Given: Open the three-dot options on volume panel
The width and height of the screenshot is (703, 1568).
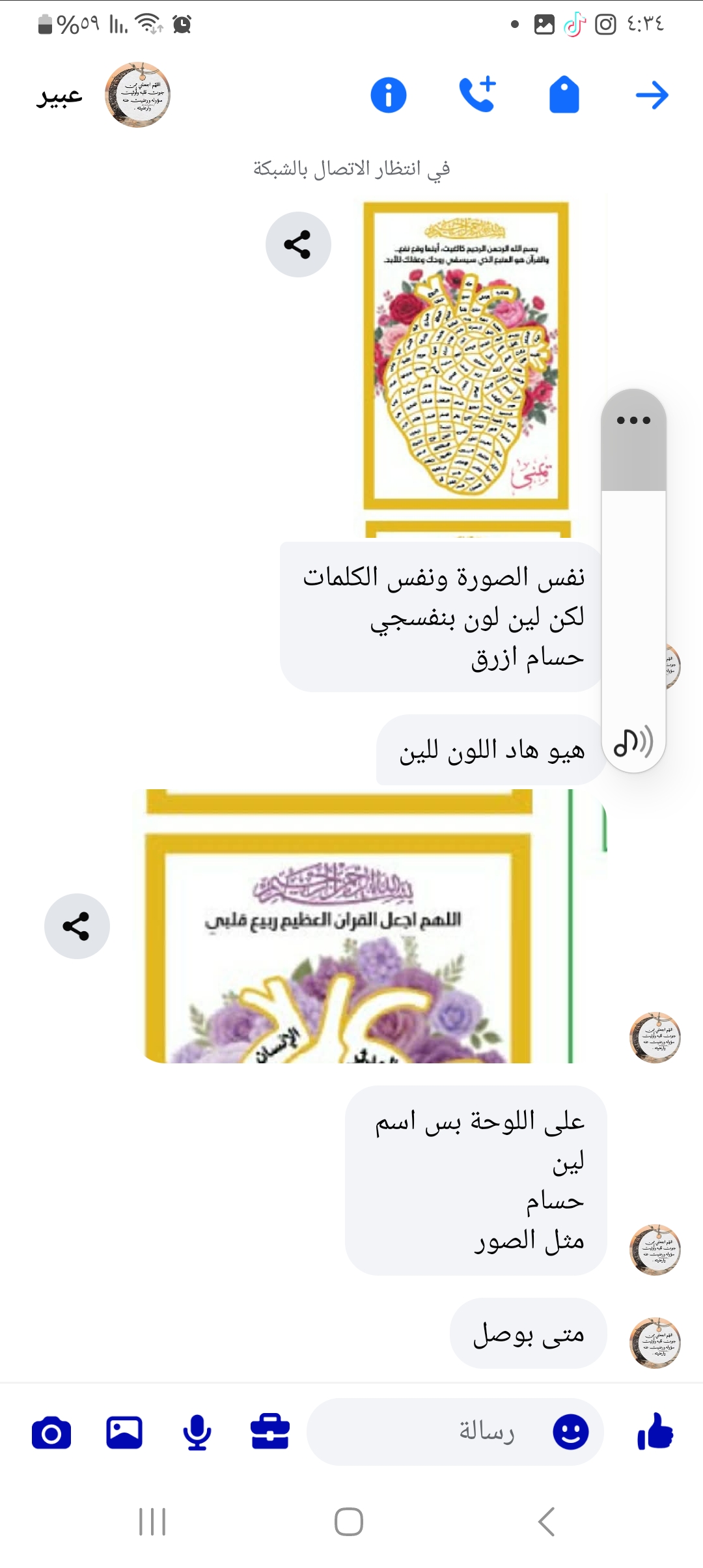Looking at the screenshot, I should (x=633, y=420).
